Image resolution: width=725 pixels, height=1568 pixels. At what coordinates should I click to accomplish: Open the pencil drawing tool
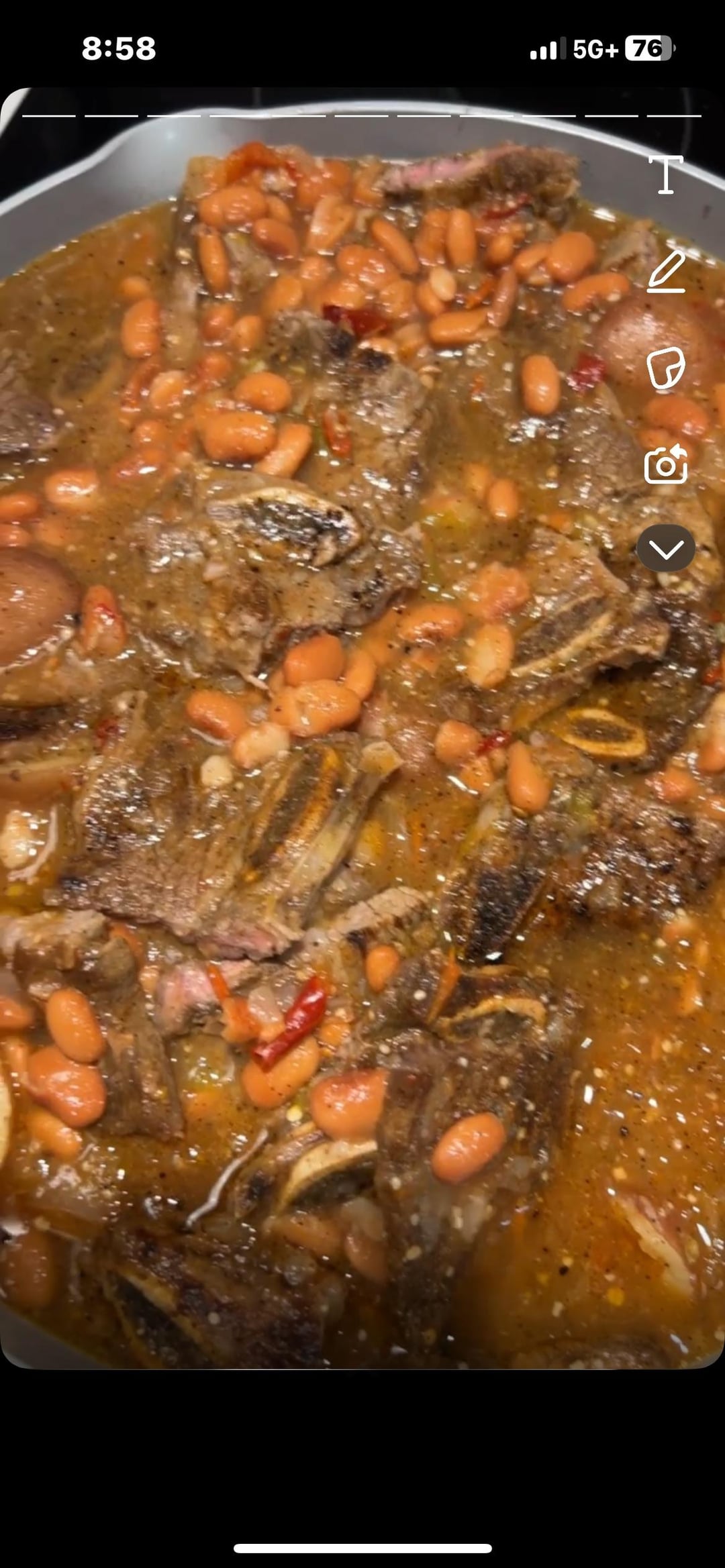666,272
